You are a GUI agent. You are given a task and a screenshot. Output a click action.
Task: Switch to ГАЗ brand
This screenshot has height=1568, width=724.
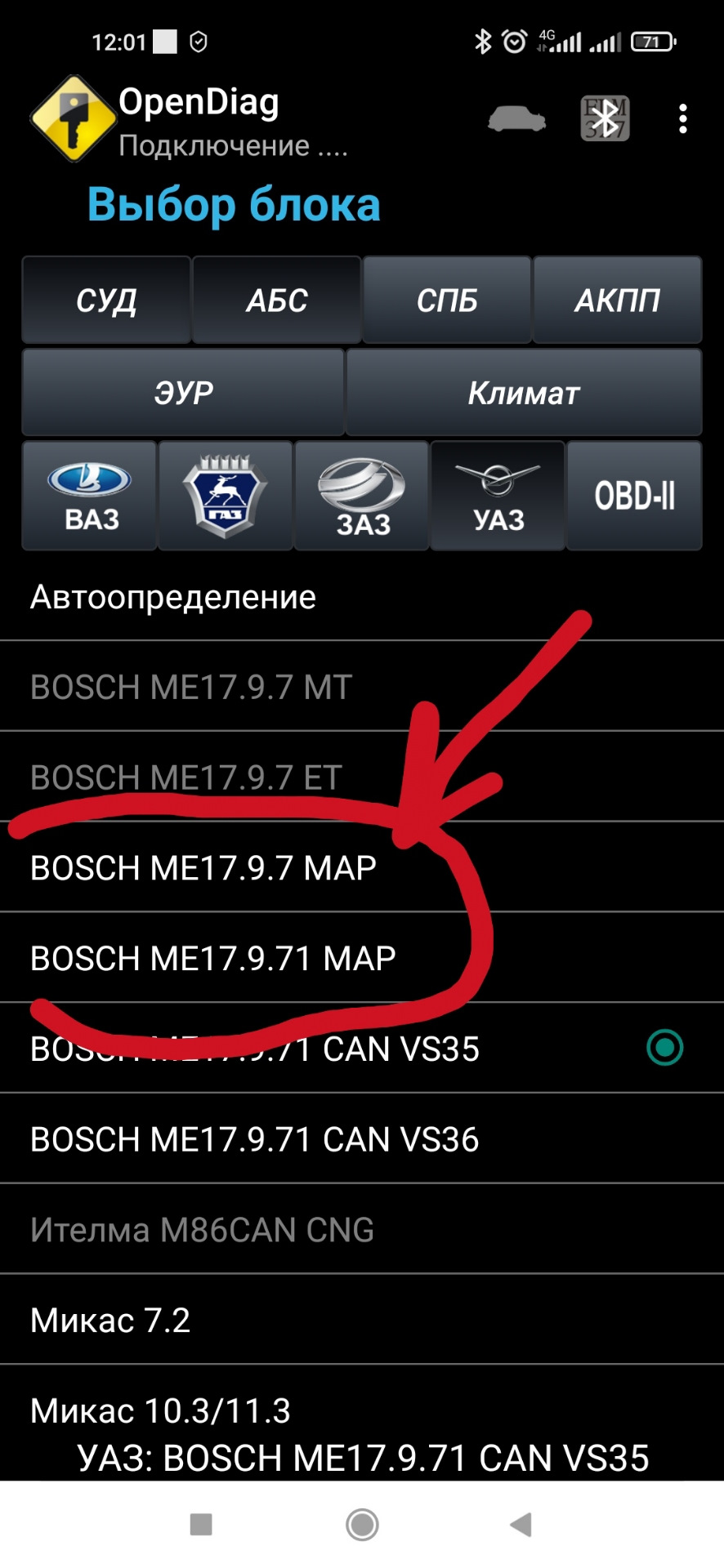pos(225,496)
